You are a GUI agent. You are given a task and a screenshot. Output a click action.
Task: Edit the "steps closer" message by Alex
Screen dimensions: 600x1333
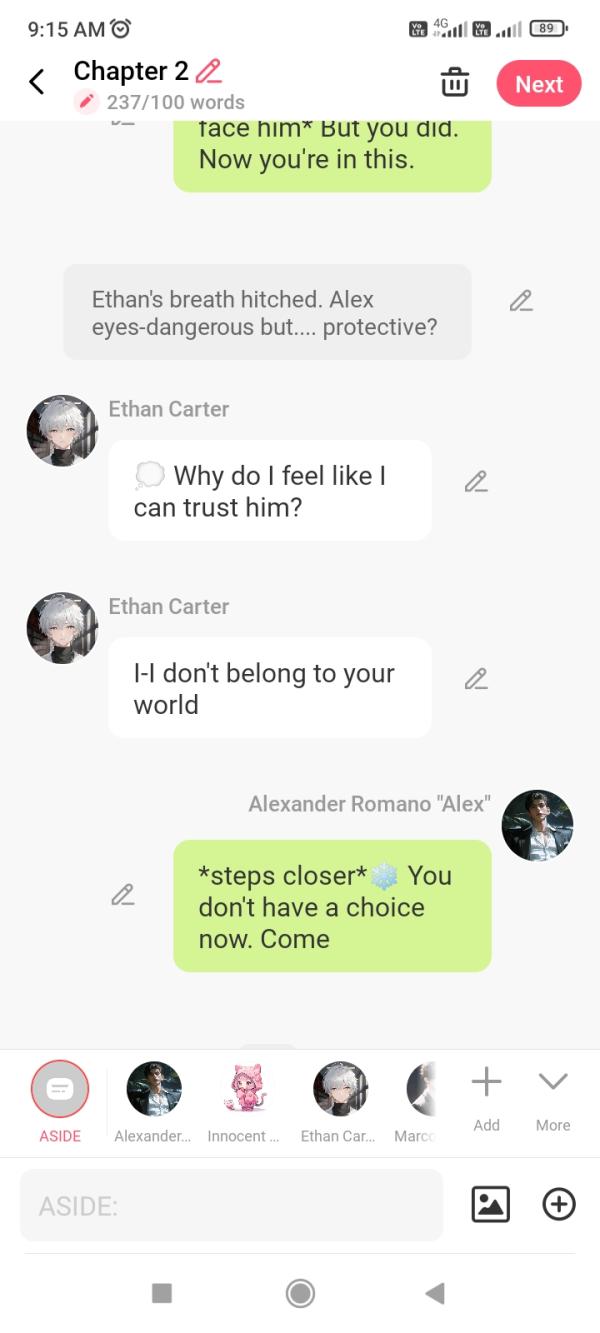point(123,895)
